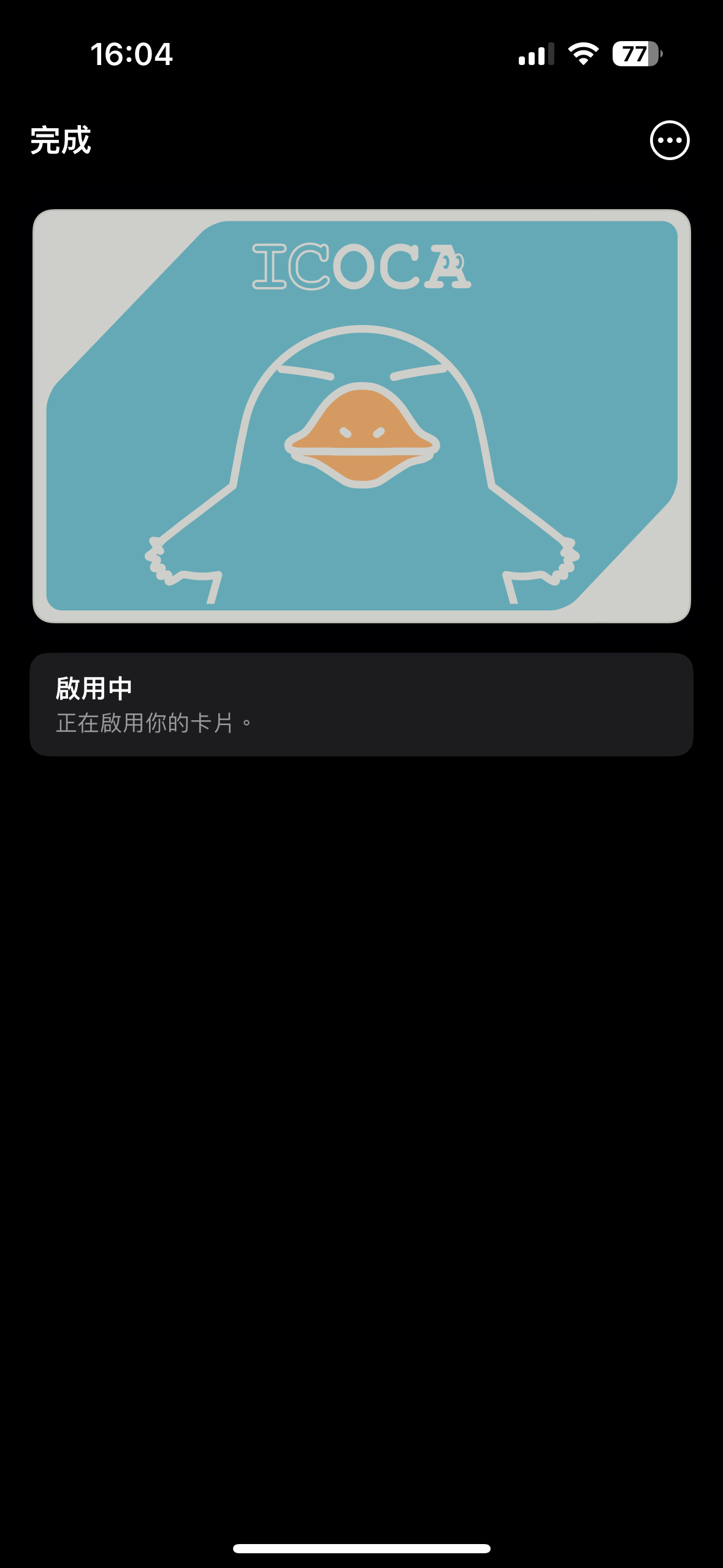Viewport: 723px width, 1568px height.
Task: Open the more options ellipsis menu
Action: [x=670, y=140]
